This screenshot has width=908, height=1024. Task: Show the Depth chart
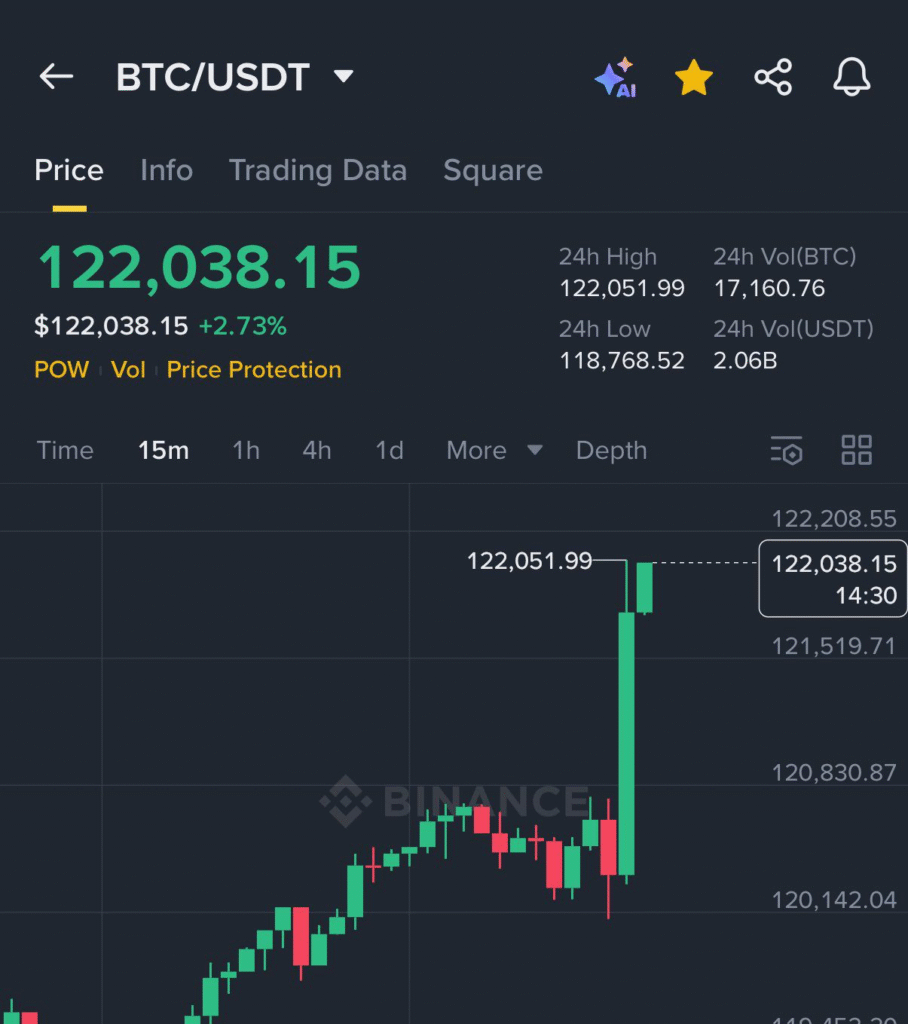pos(611,450)
